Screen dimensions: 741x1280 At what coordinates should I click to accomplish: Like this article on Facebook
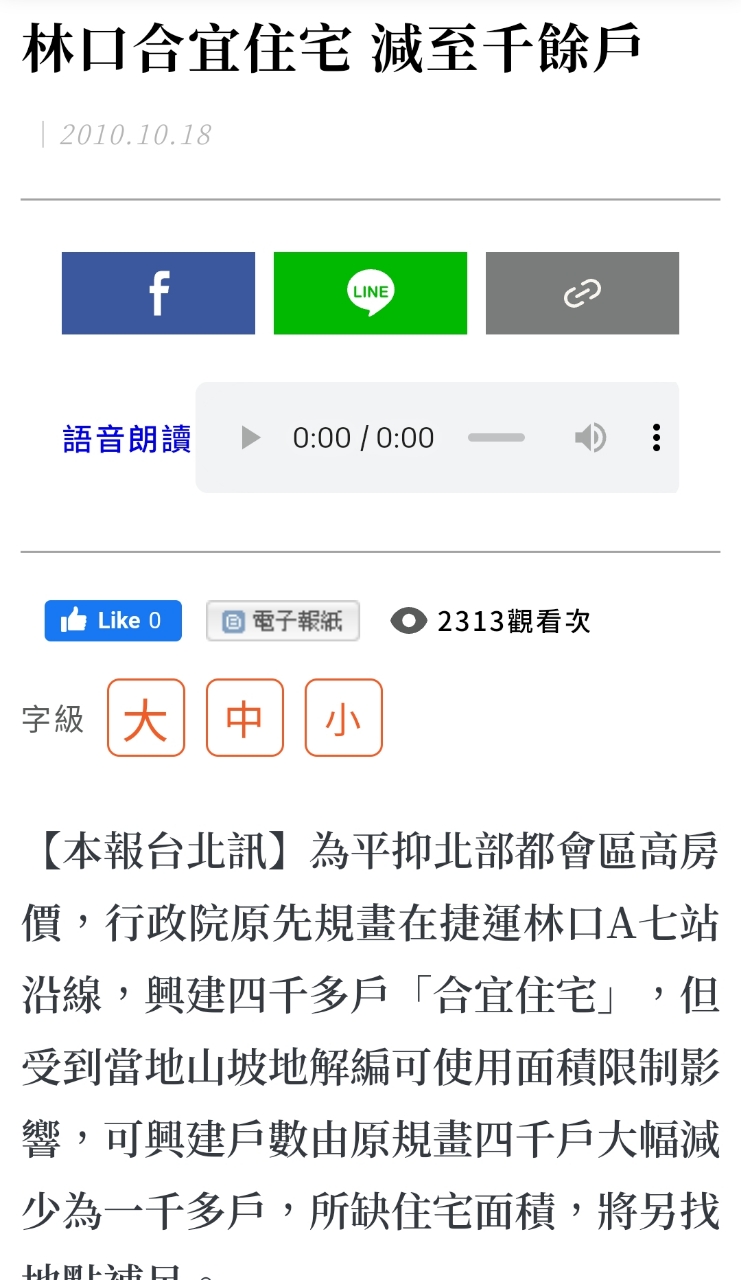(x=113, y=621)
